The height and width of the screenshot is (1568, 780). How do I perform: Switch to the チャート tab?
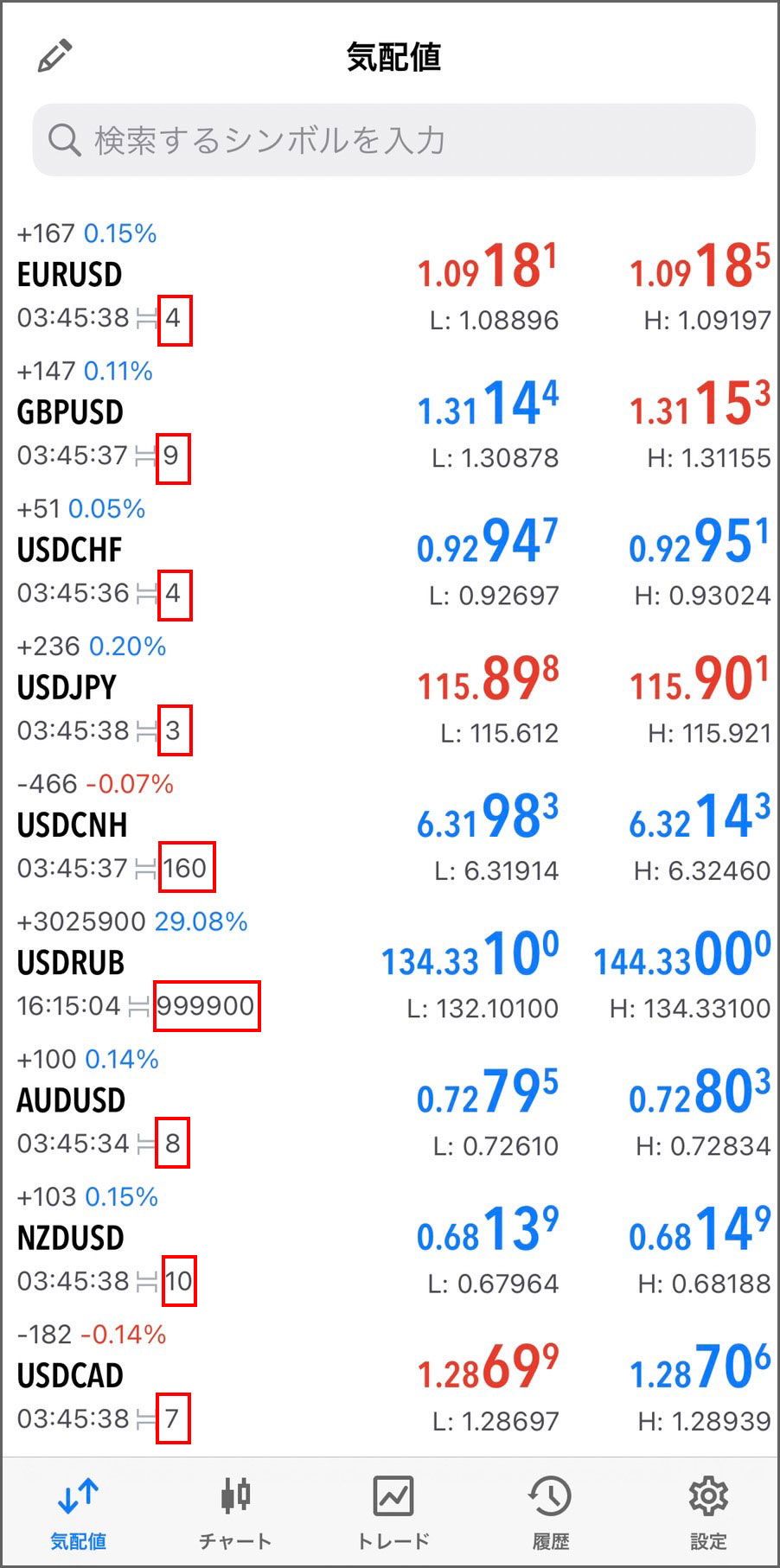235,1513
